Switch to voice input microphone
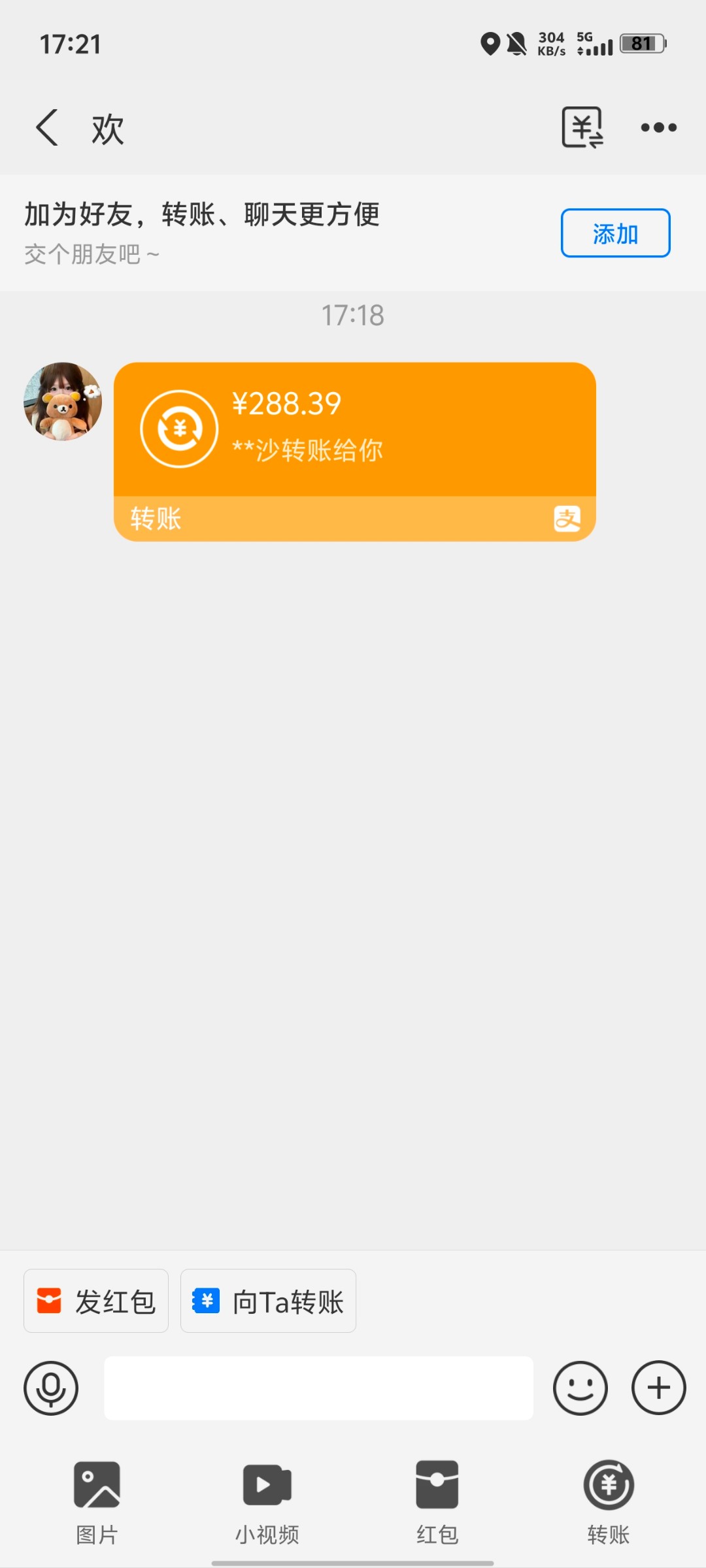This screenshot has width=706, height=1568. pos(51,1388)
